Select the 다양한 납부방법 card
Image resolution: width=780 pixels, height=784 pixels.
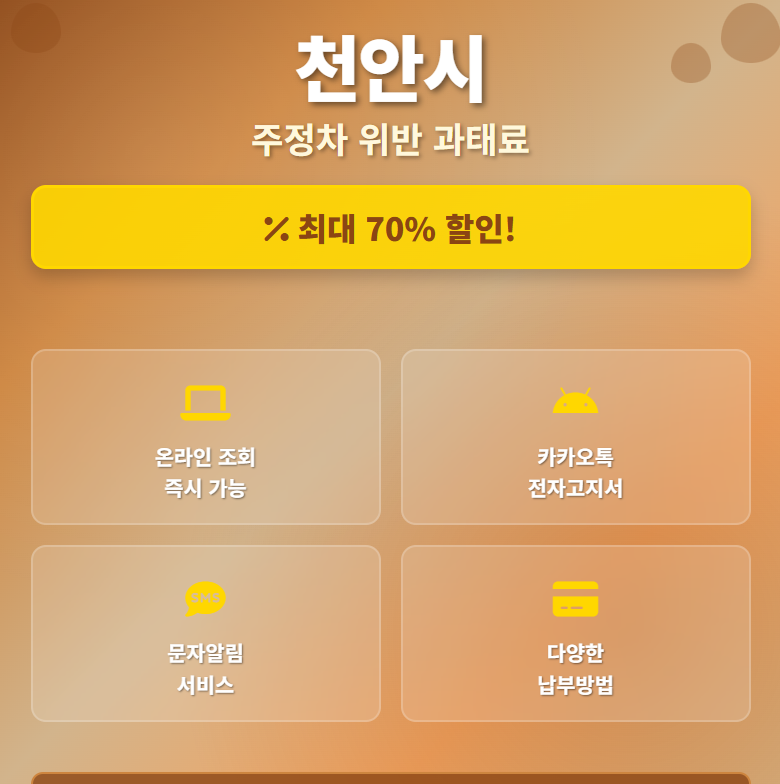[575, 632]
